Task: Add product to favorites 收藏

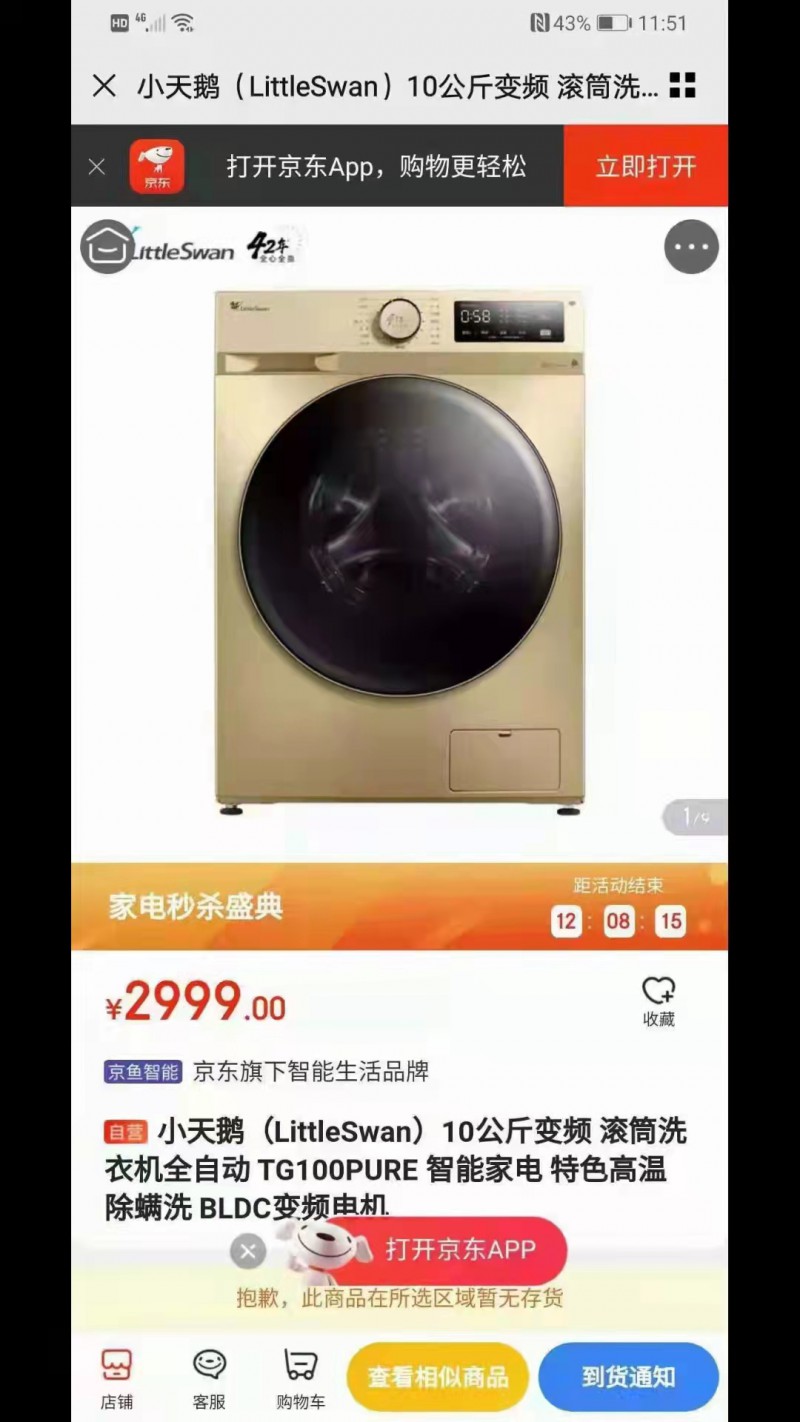Action: (658, 1000)
